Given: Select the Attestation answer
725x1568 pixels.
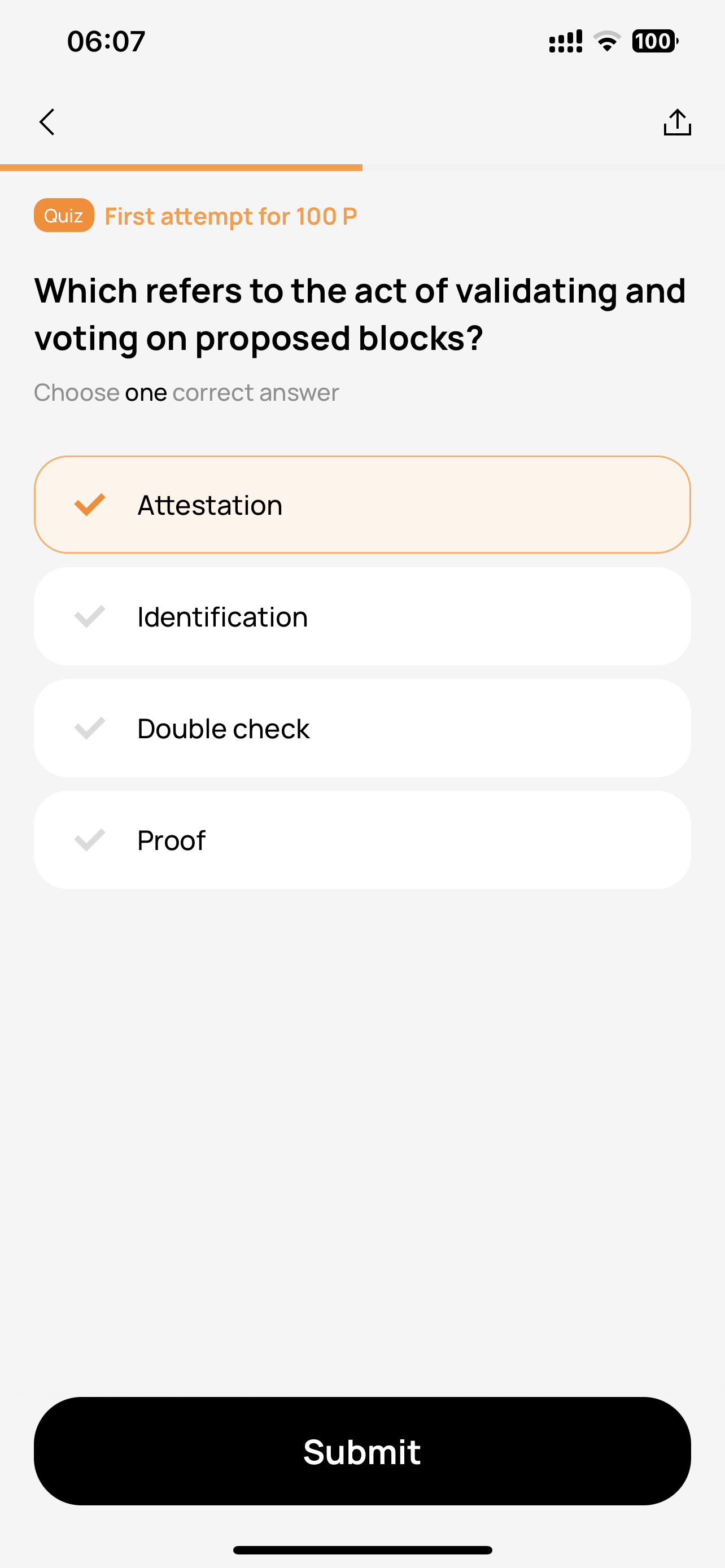Looking at the screenshot, I should coord(362,505).
